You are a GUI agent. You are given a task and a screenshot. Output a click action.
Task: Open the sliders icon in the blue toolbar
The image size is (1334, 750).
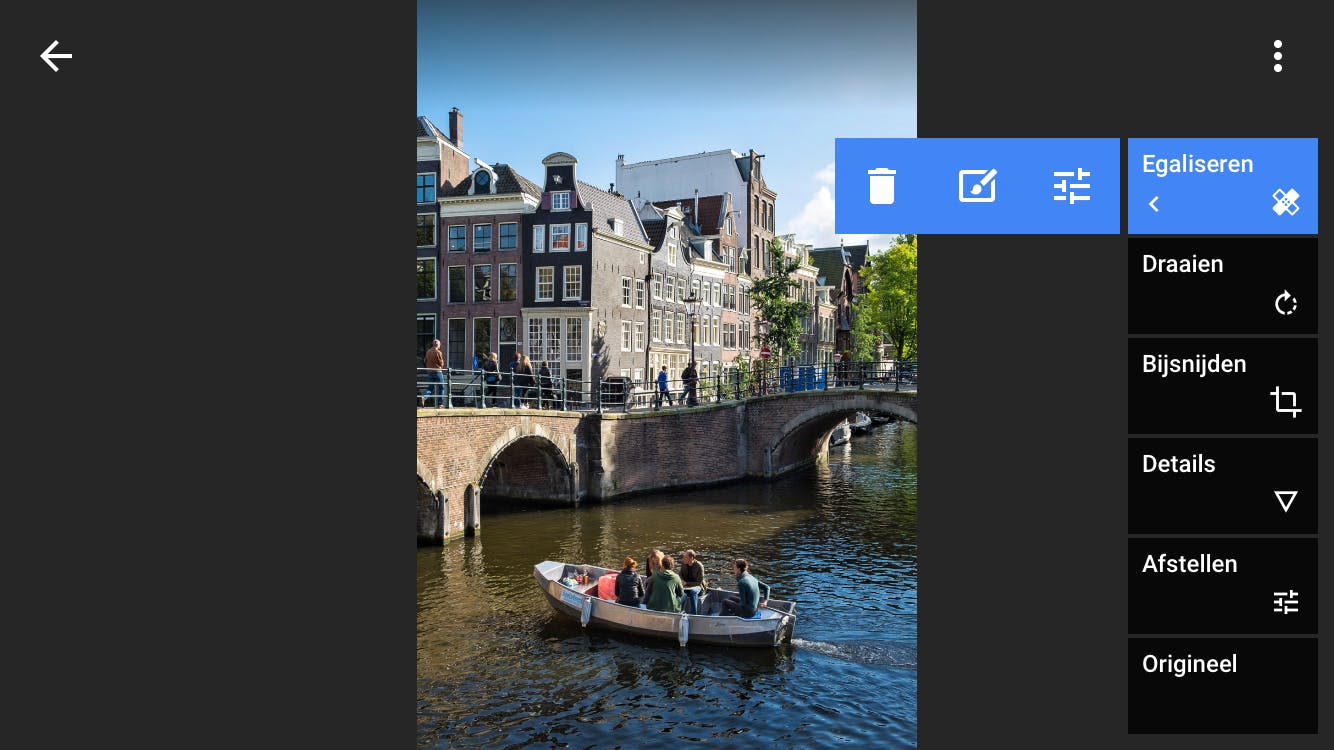point(1072,186)
